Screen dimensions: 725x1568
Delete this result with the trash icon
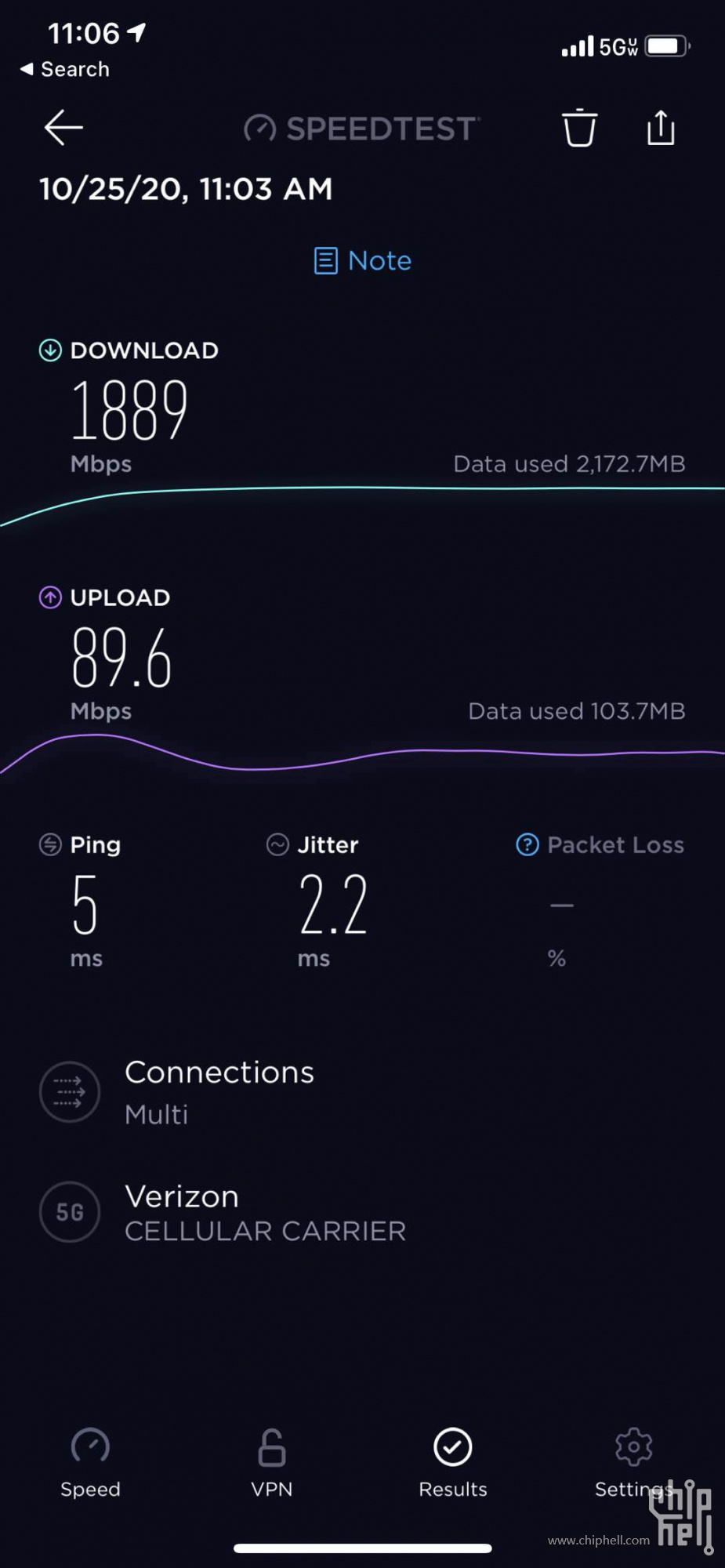pos(579,128)
